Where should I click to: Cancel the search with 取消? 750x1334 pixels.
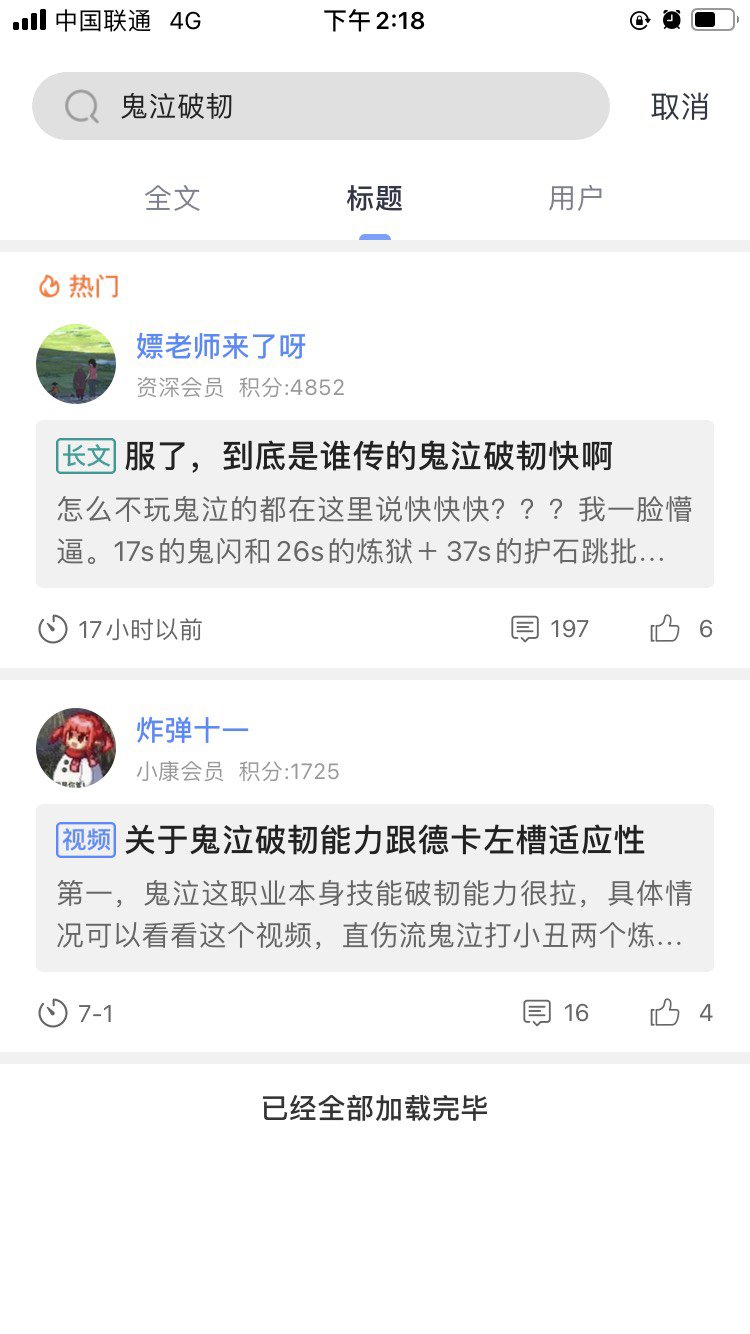[680, 106]
